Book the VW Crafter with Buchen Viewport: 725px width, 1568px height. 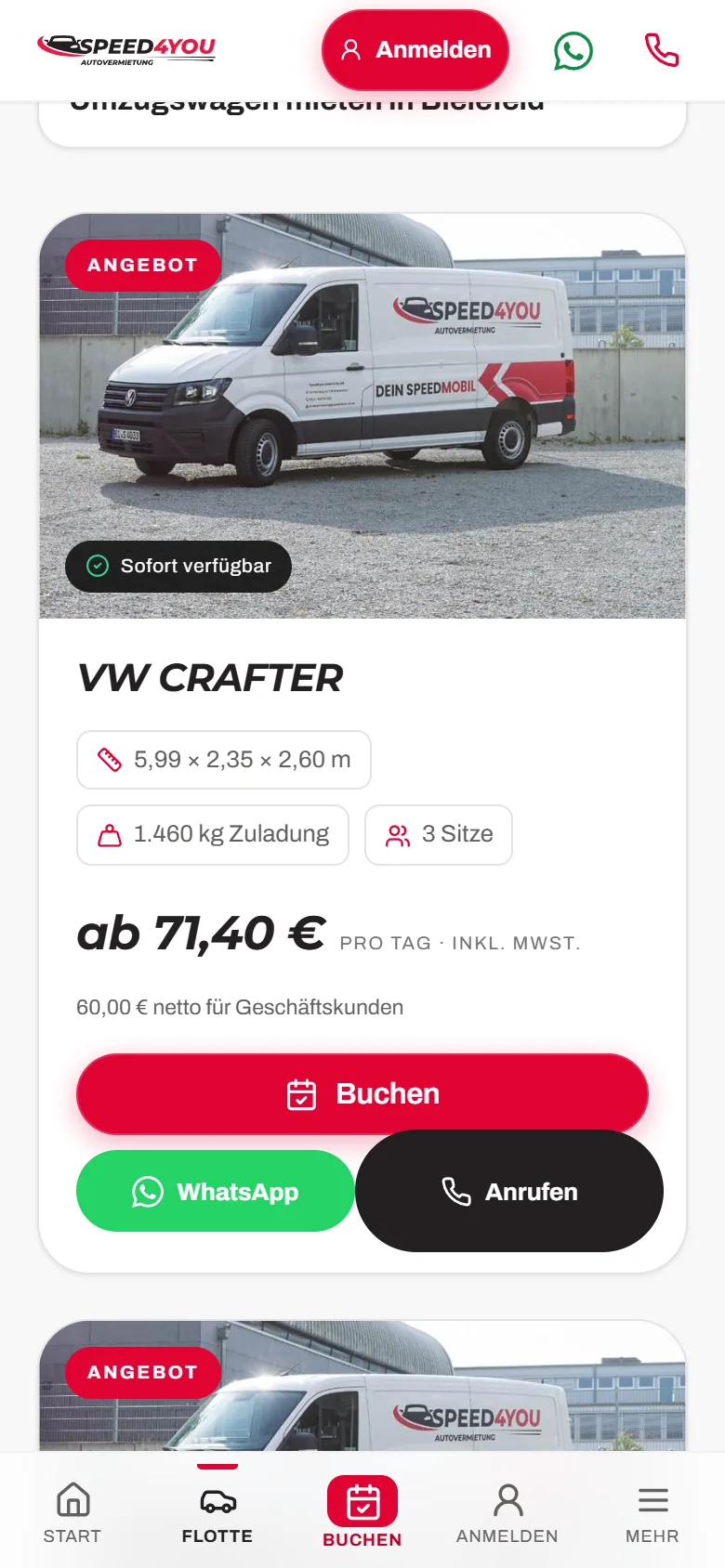click(x=362, y=1094)
